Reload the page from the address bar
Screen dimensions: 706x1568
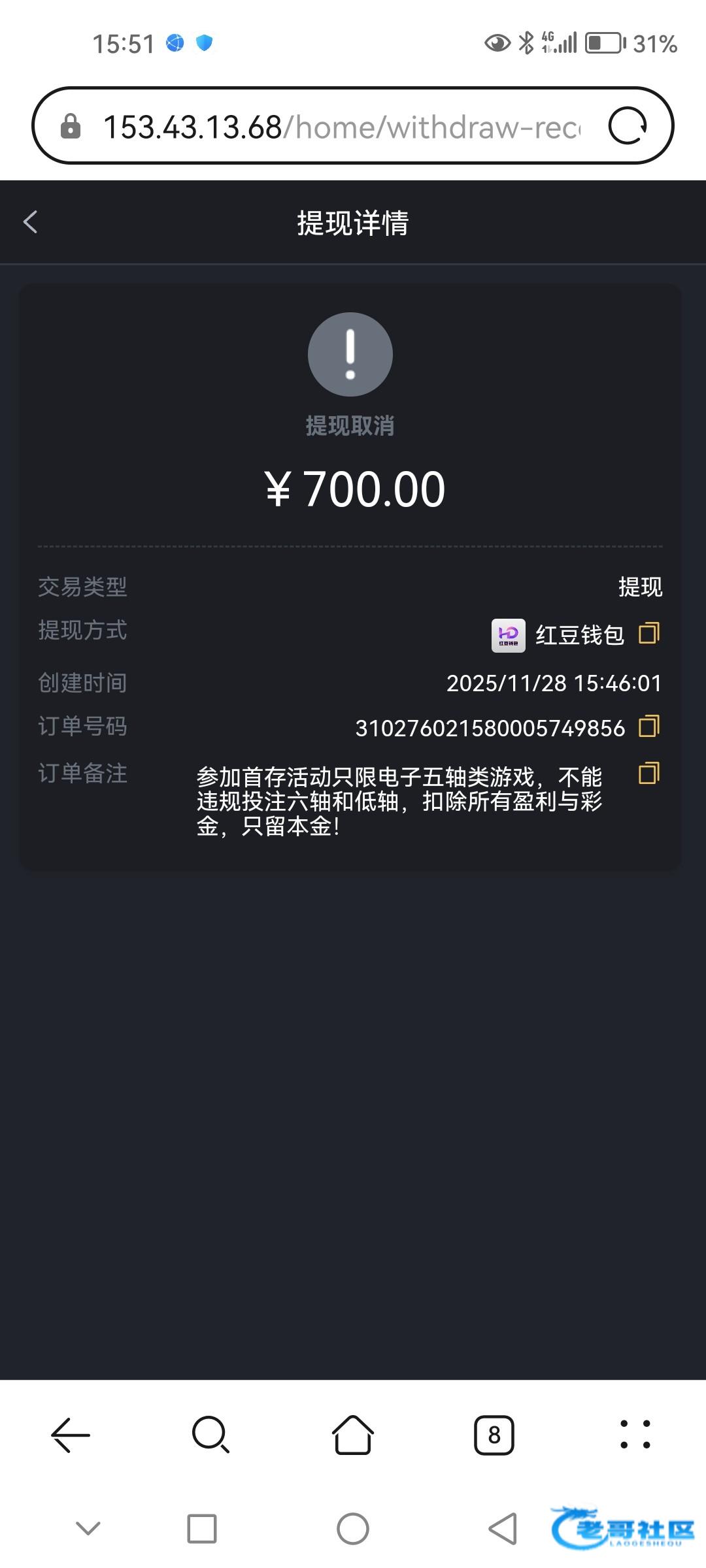(628, 125)
